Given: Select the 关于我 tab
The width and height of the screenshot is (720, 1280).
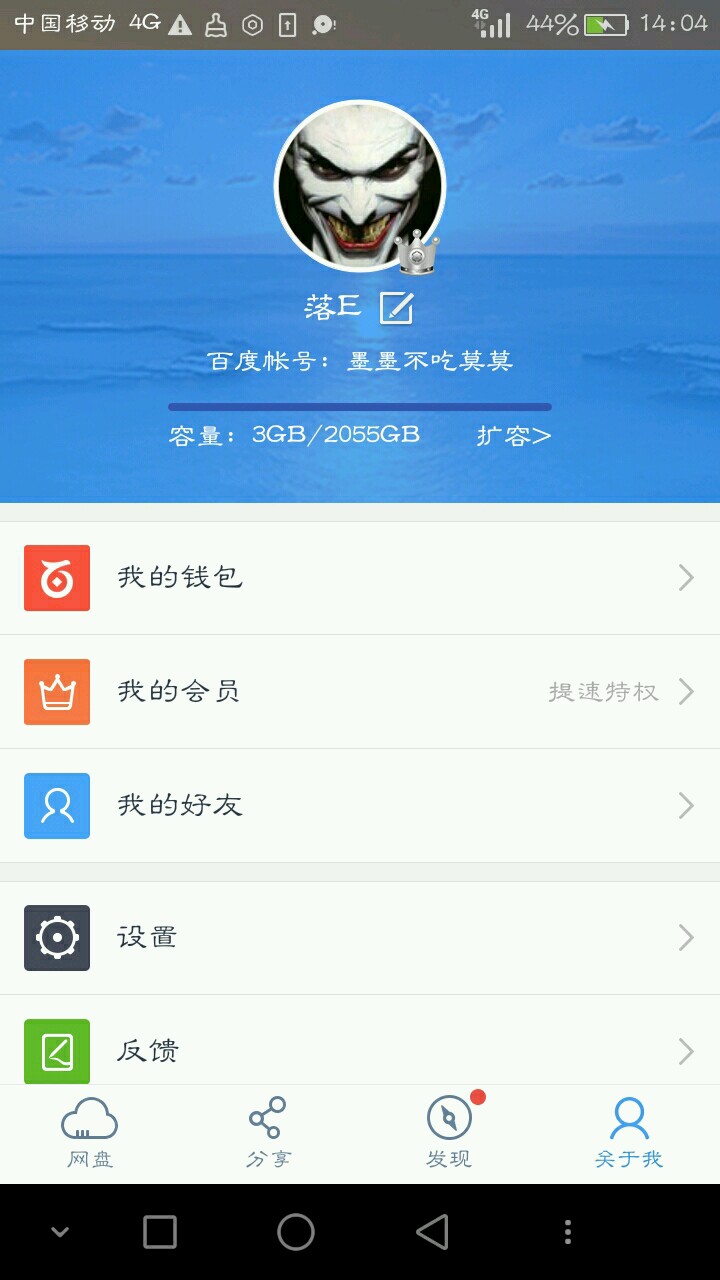Looking at the screenshot, I should [x=629, y=1134].
